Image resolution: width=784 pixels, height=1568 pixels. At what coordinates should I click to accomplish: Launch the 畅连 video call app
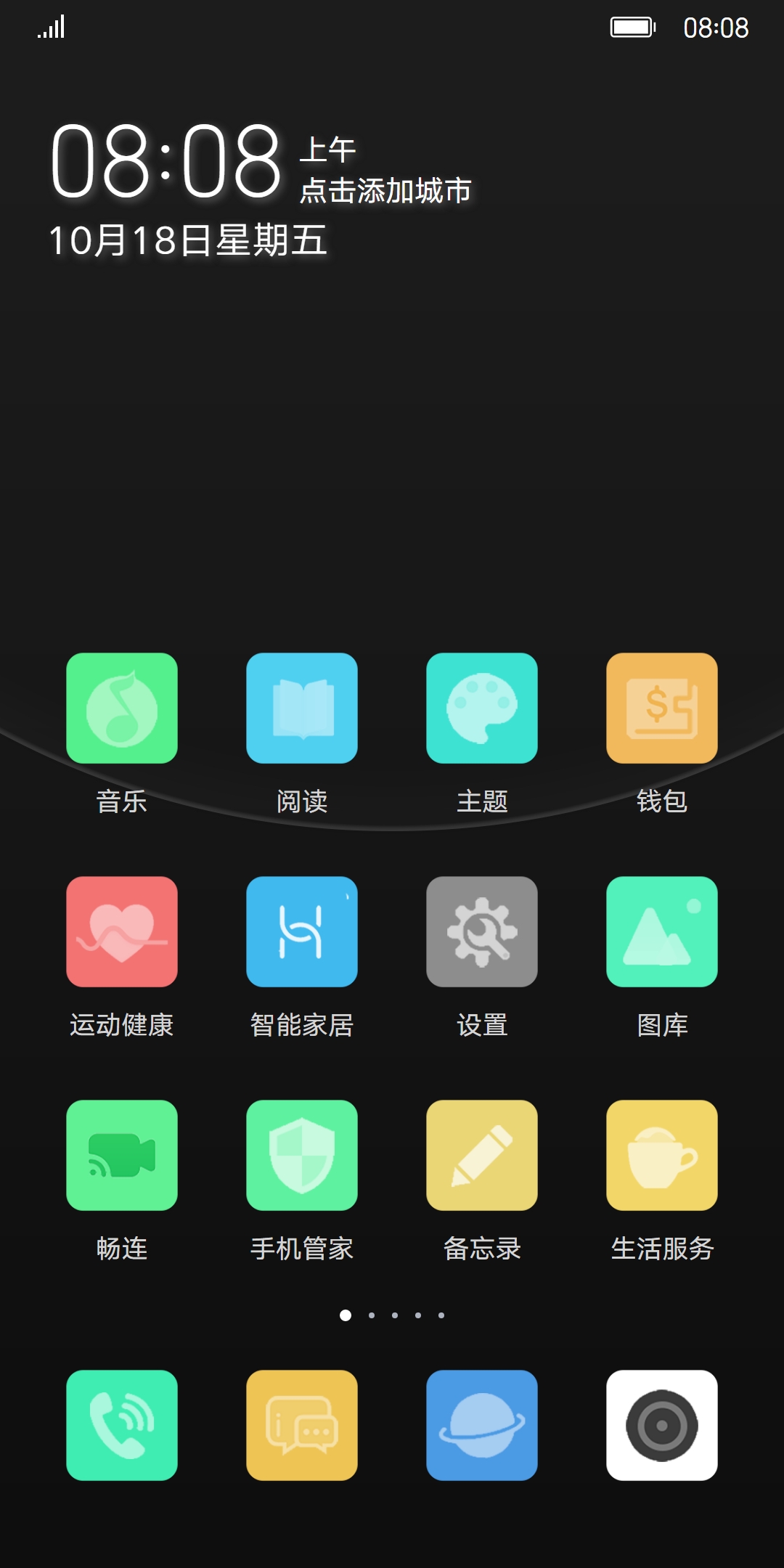(x=122, y=1155)
